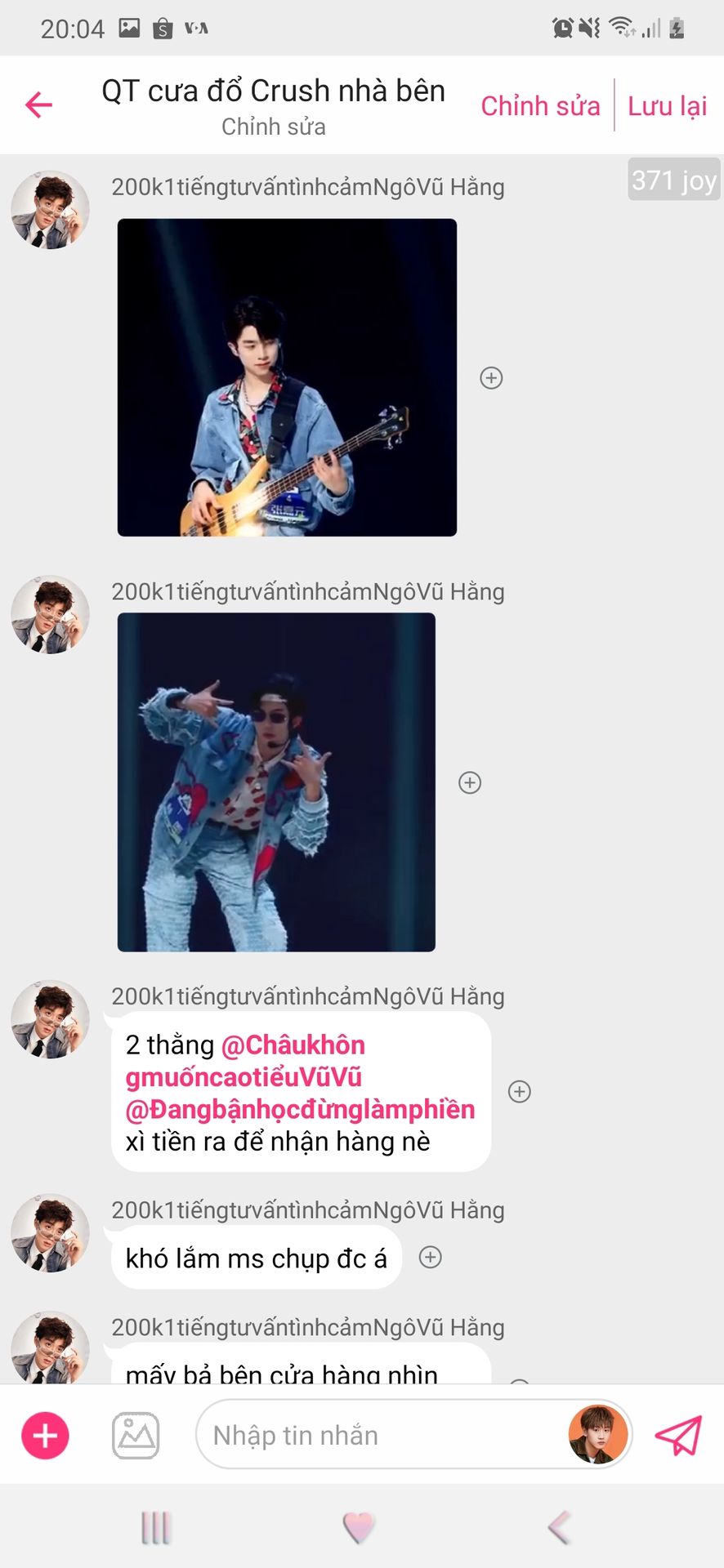Tap plus icon beside dancing photo
The height and width of the screenshot is (1568, 724).
coord(470,783)
